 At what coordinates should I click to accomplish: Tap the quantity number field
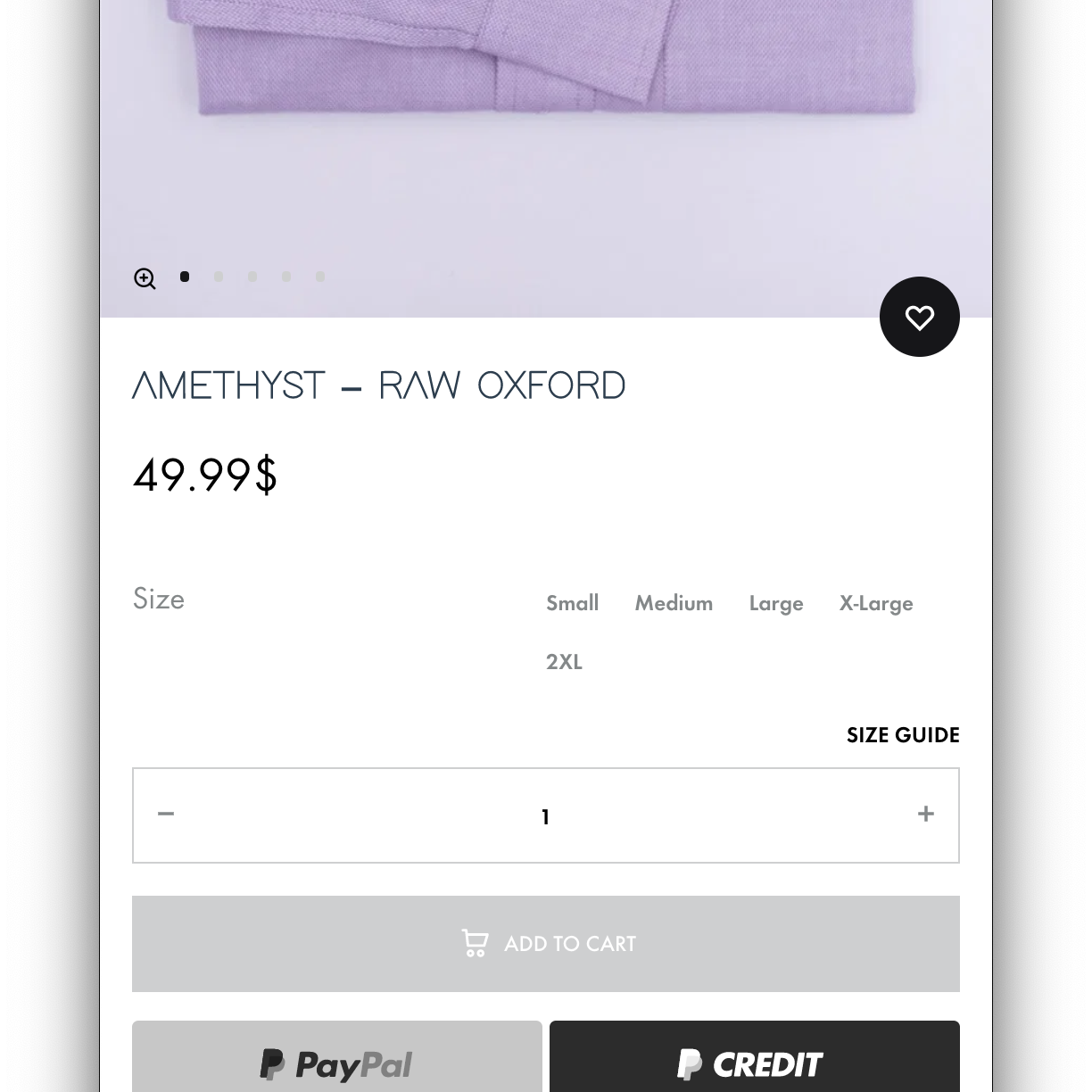coord(545,816)
